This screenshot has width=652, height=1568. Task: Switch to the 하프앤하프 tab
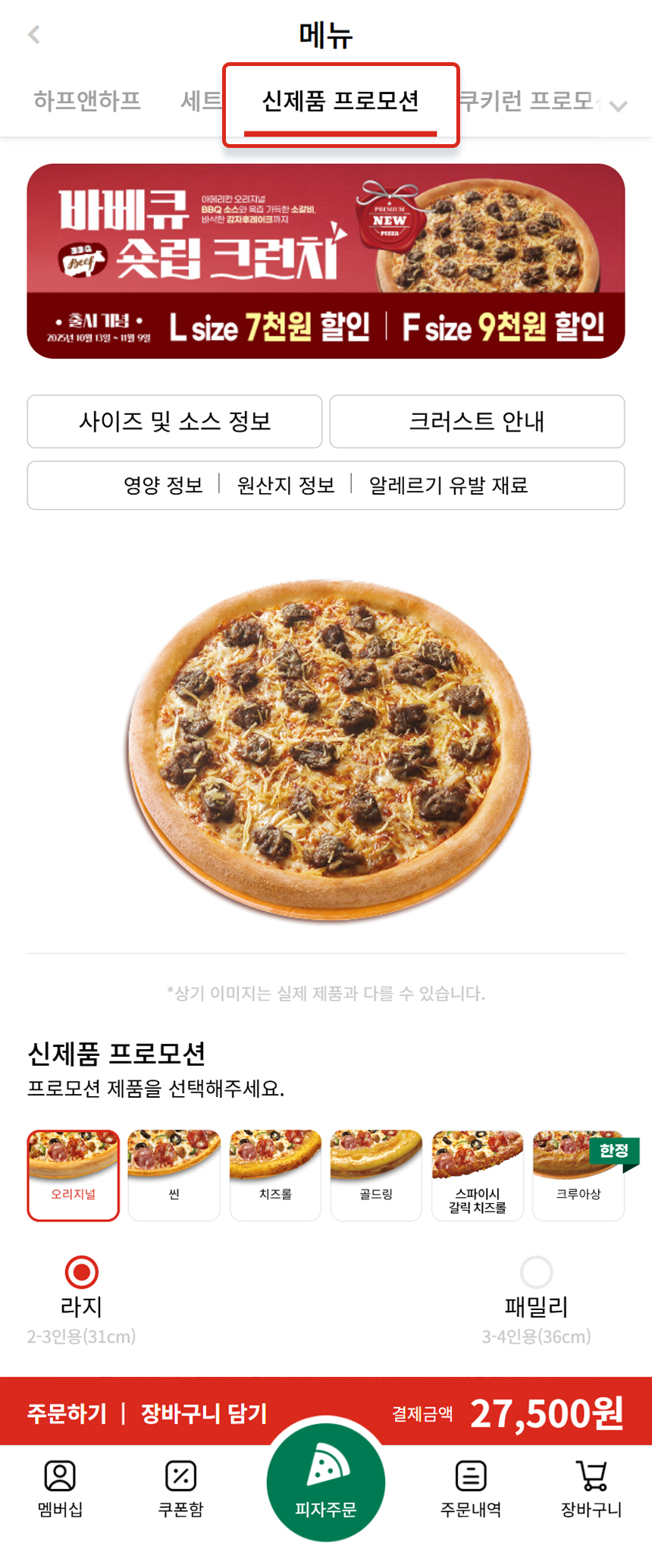point(87,101)
